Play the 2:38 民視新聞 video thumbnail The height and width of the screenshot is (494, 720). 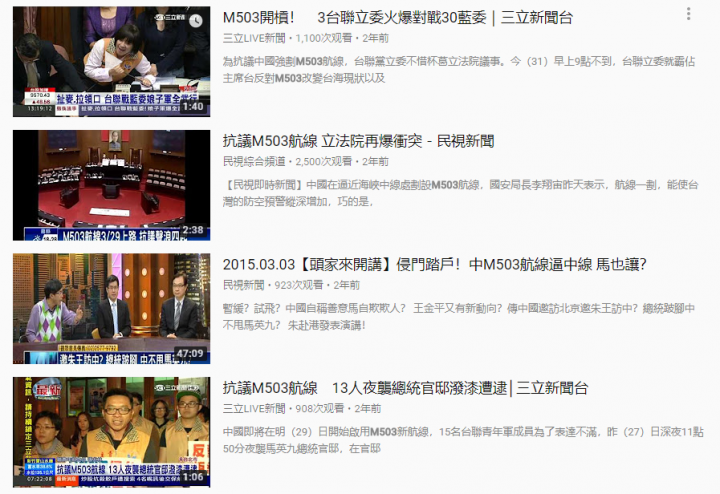point(111,185)
